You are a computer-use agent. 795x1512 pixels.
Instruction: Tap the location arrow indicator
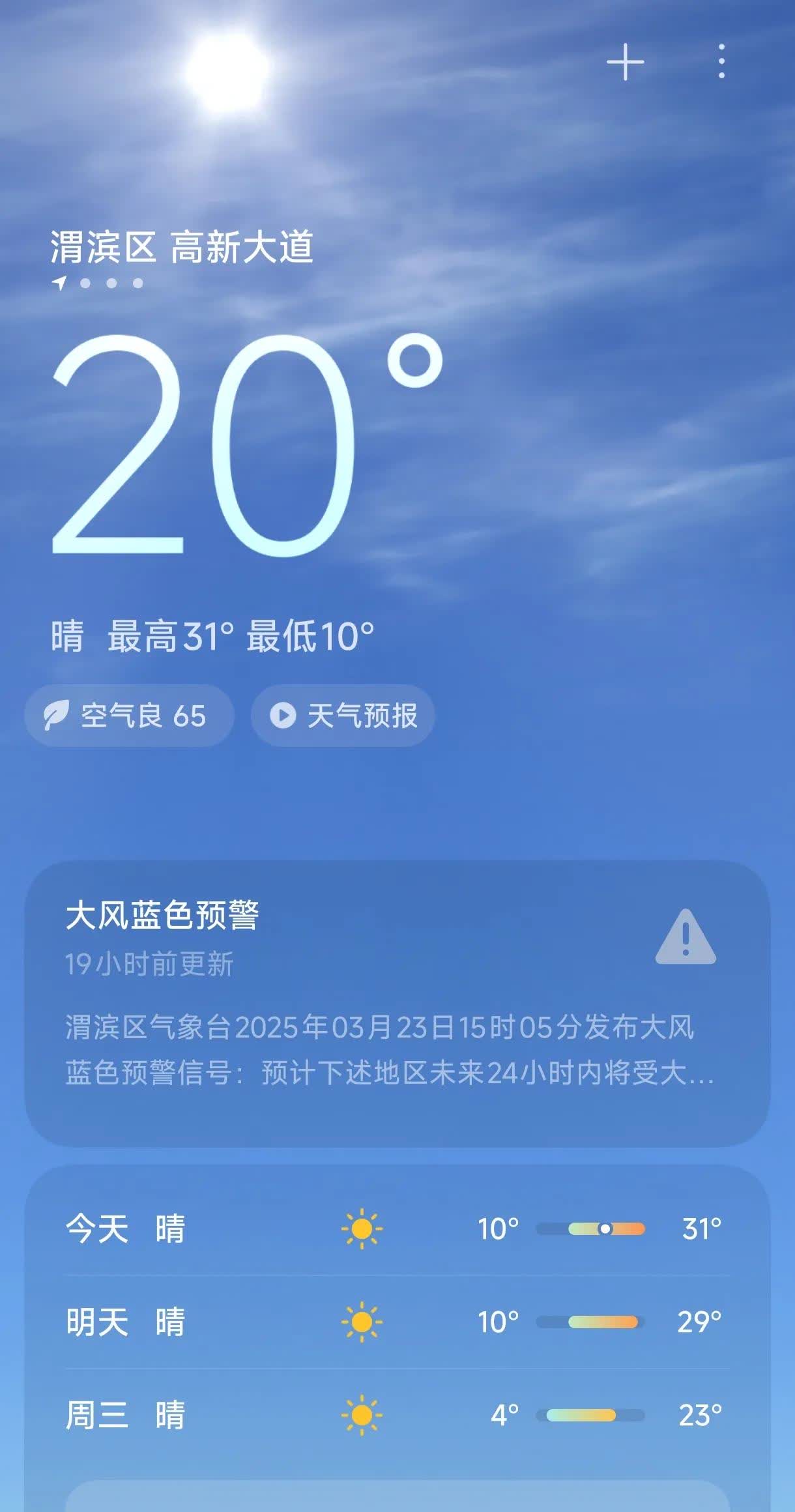pyautogui.click(x=59, y=283)
